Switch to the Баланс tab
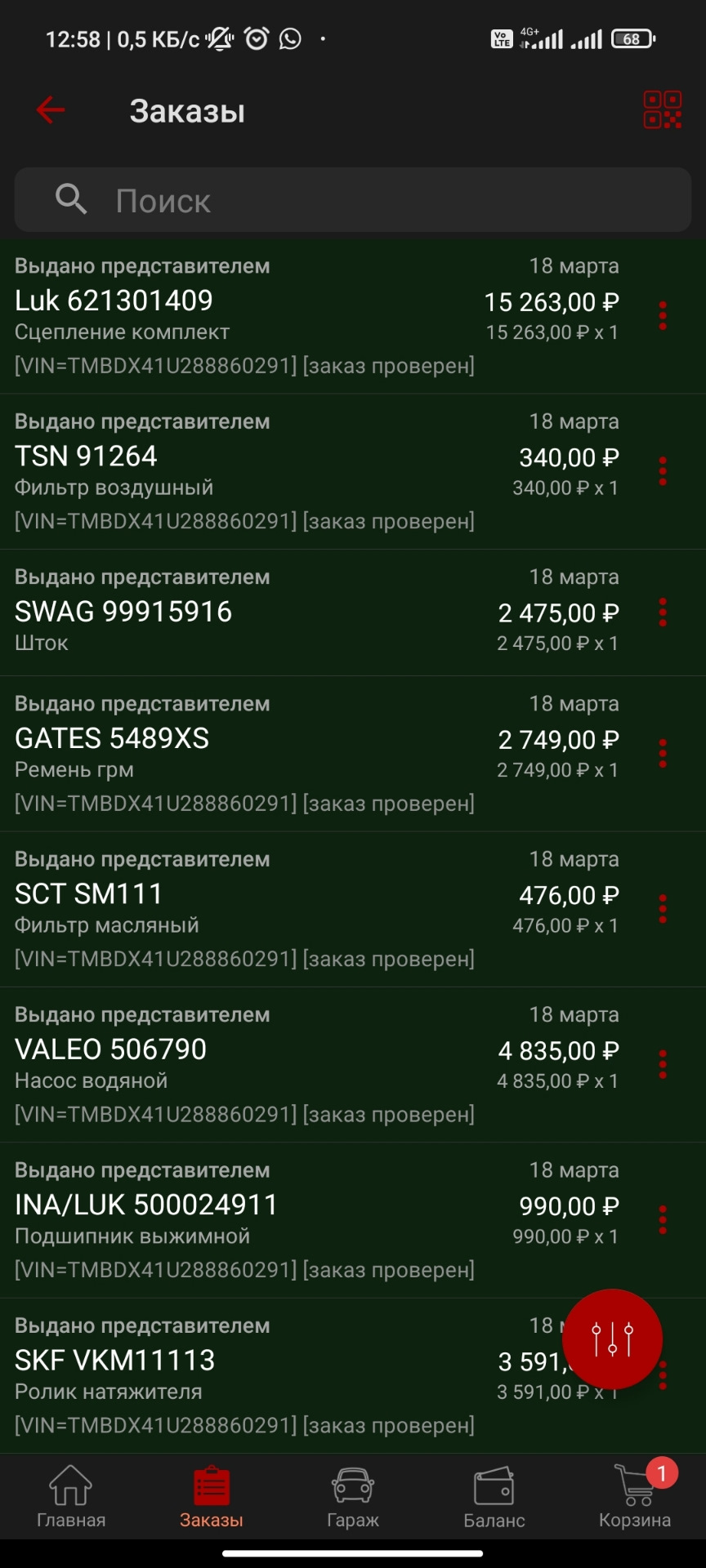 [x=494, y=1496]
